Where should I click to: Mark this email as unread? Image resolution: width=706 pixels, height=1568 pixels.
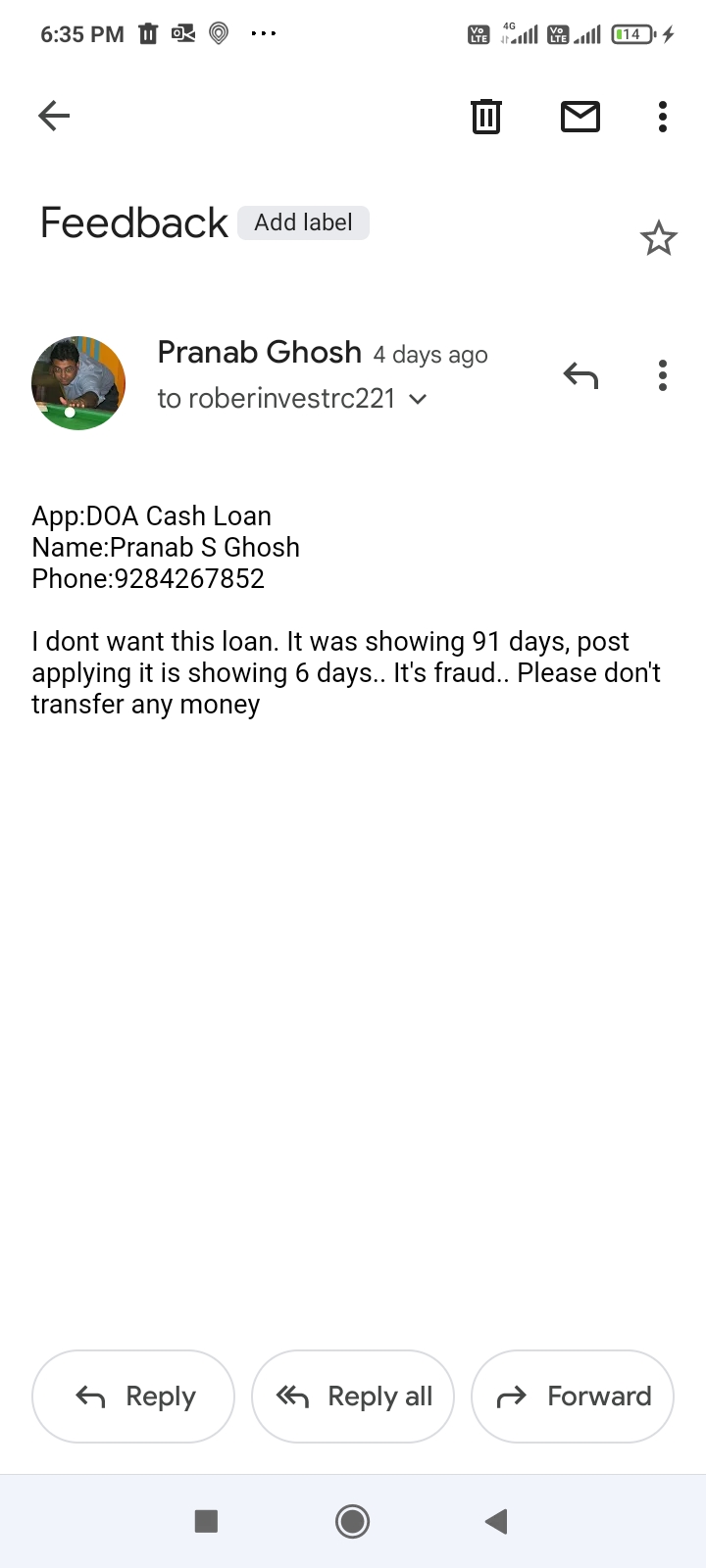pos(580,117)
